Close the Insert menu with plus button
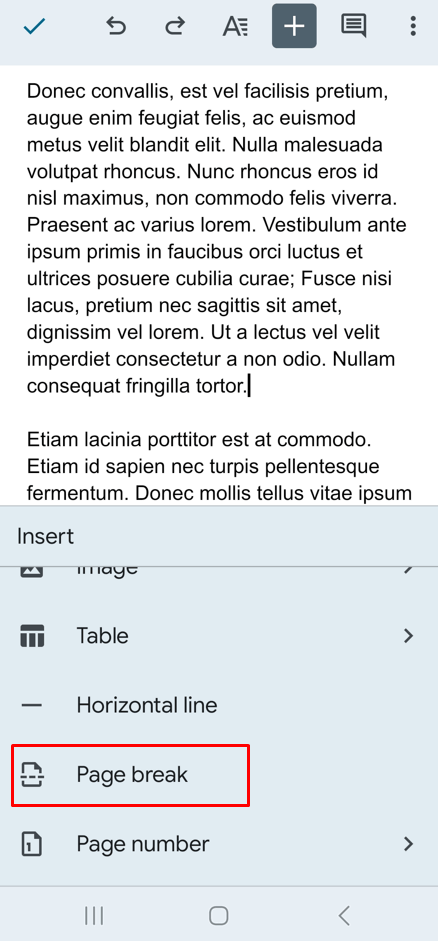This screenshot has width=438, height=941. pos(294,26)
